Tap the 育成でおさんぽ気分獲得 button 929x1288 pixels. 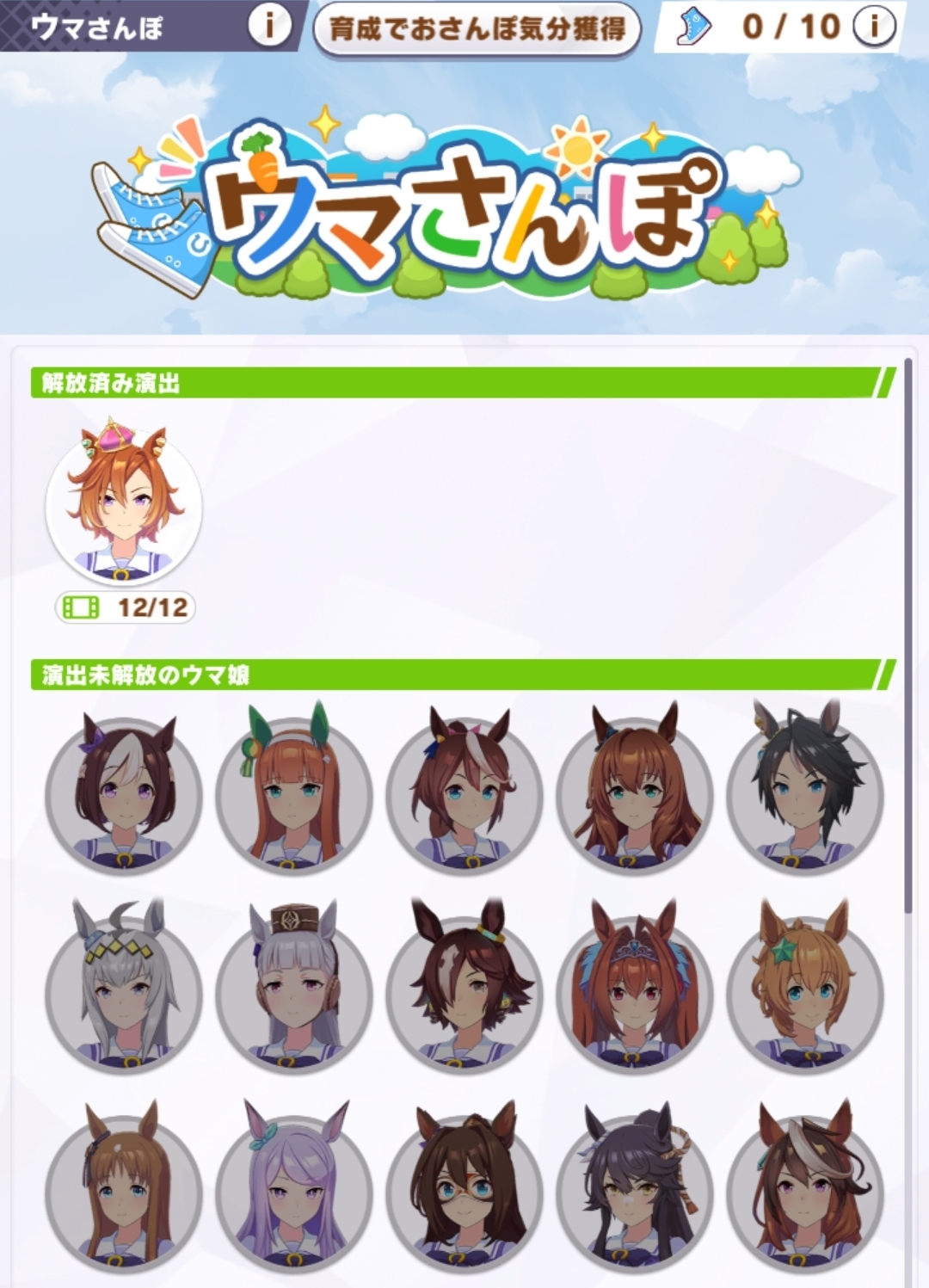click(477, 28)
